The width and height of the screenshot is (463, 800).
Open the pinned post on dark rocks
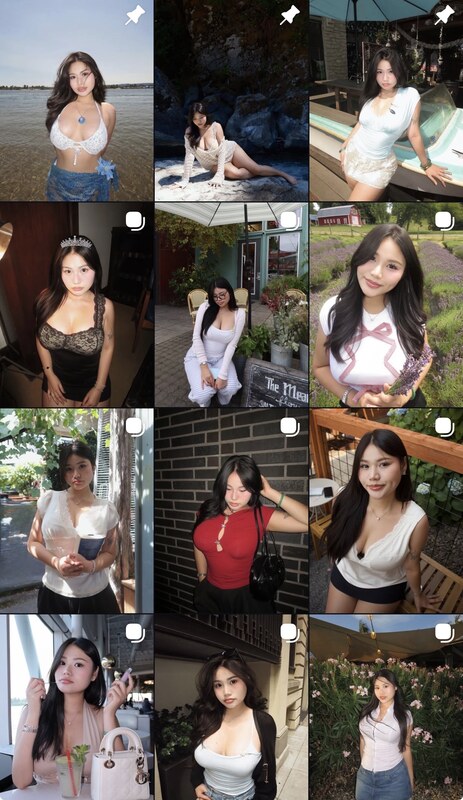[x=231, y=100]
